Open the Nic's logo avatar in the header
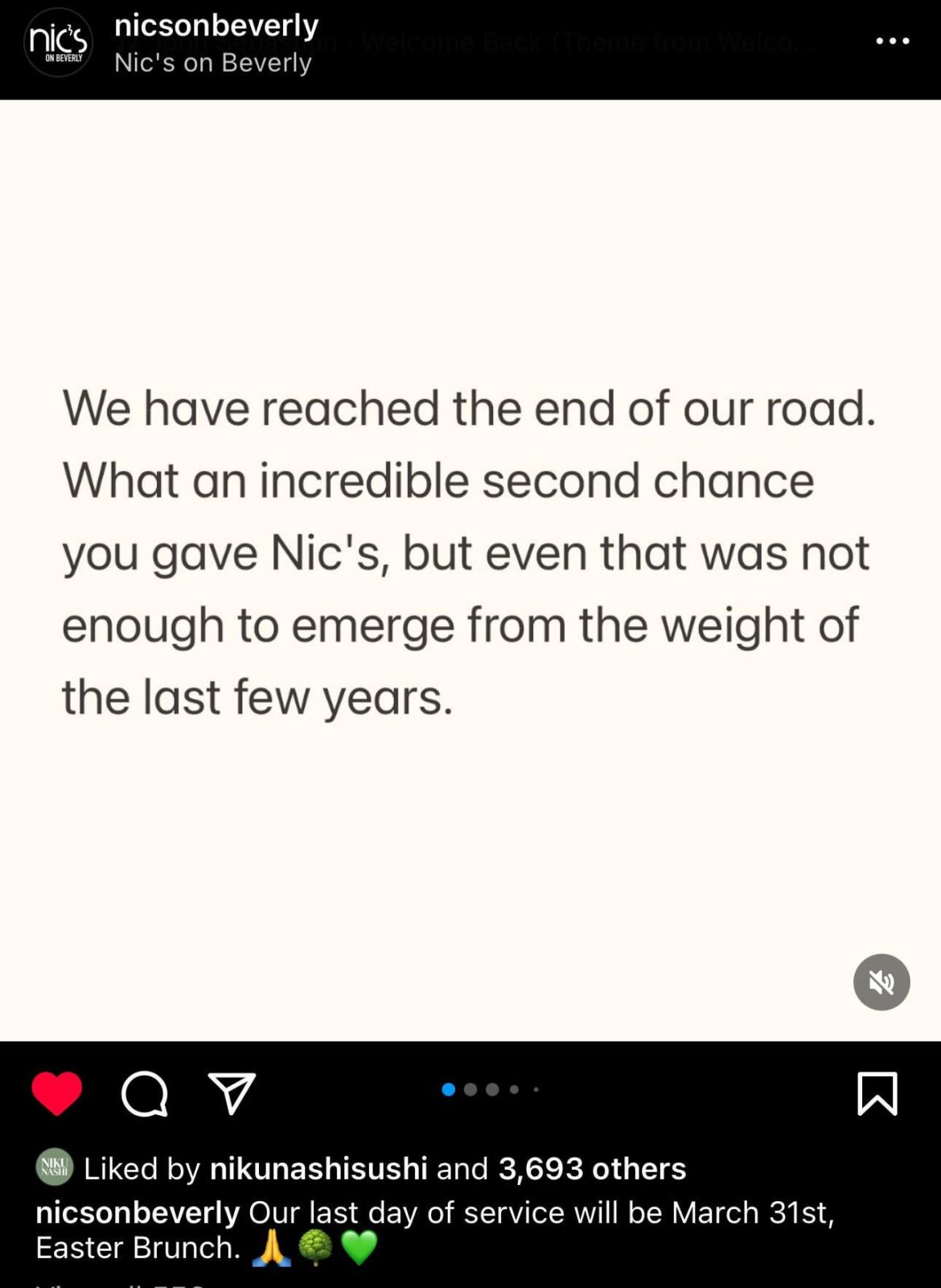941x1288 pixels. click(58, 42)
